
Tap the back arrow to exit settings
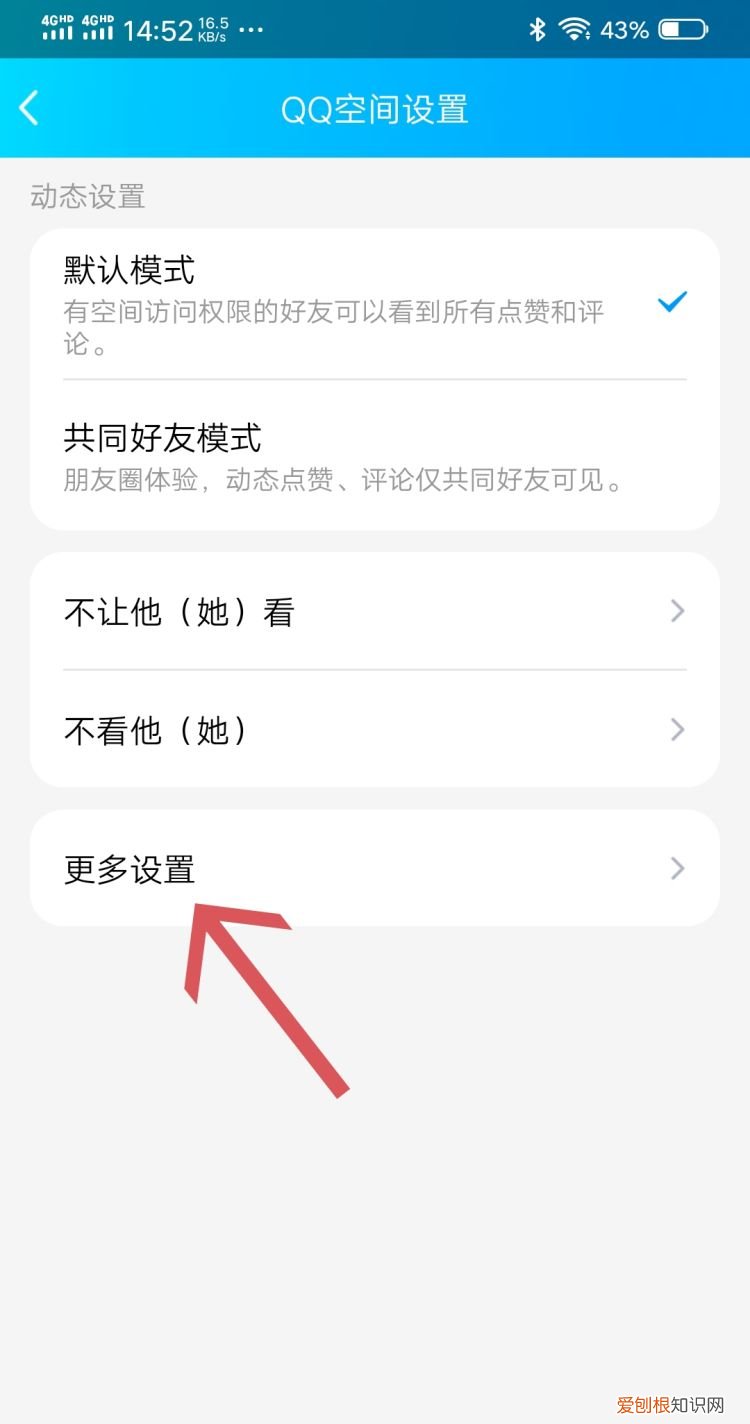click(x=28, y=108)
